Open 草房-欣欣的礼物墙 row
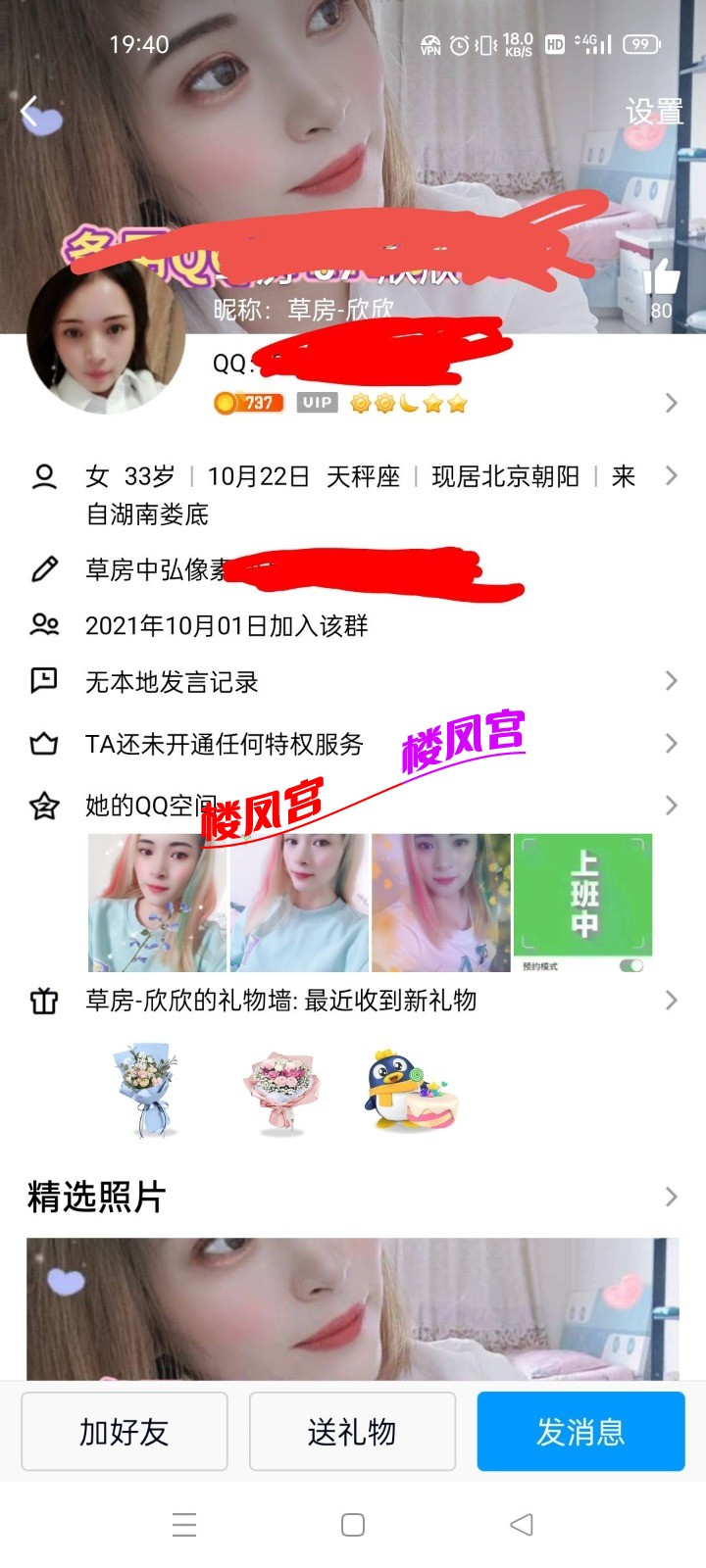 coord(353,1001)
